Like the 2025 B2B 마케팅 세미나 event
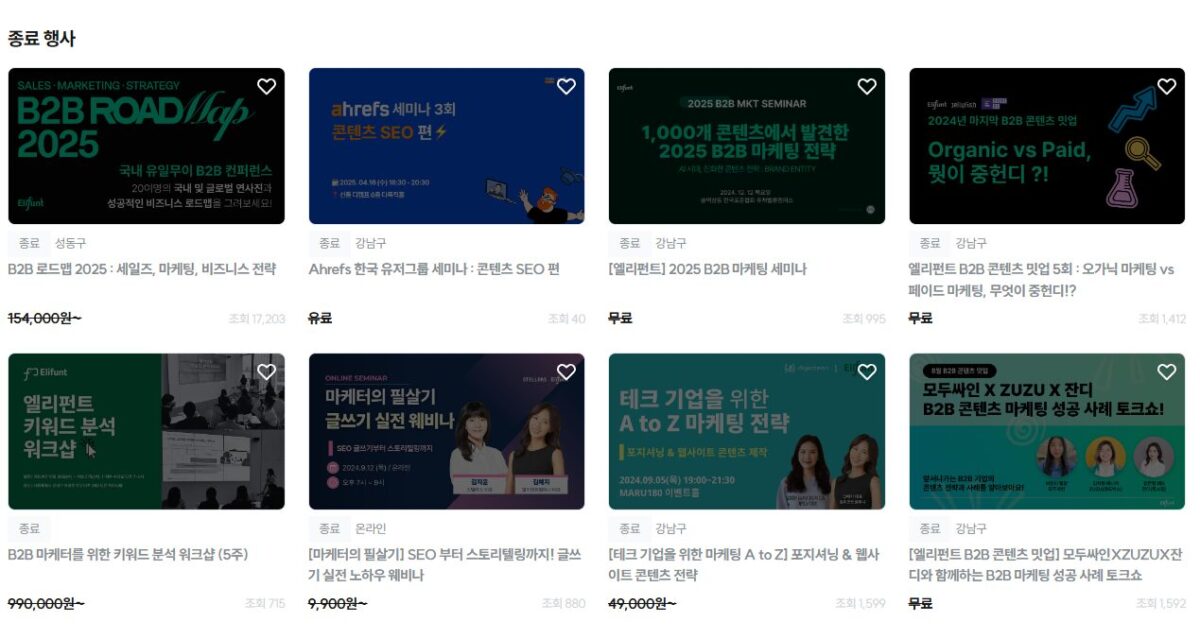Screen dimensions: 1200x639 (866, 87)
